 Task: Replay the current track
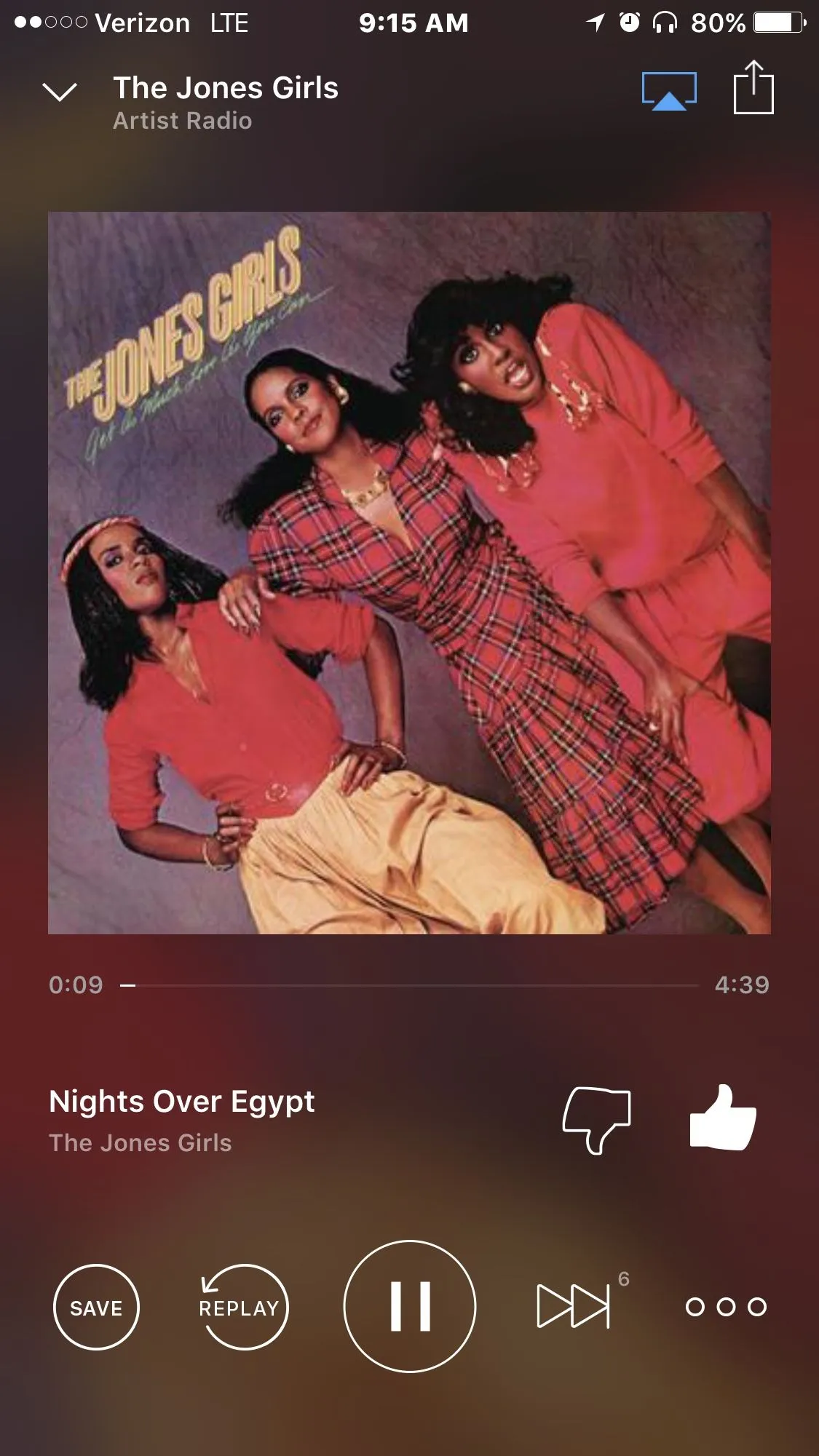pos(243,1307)
